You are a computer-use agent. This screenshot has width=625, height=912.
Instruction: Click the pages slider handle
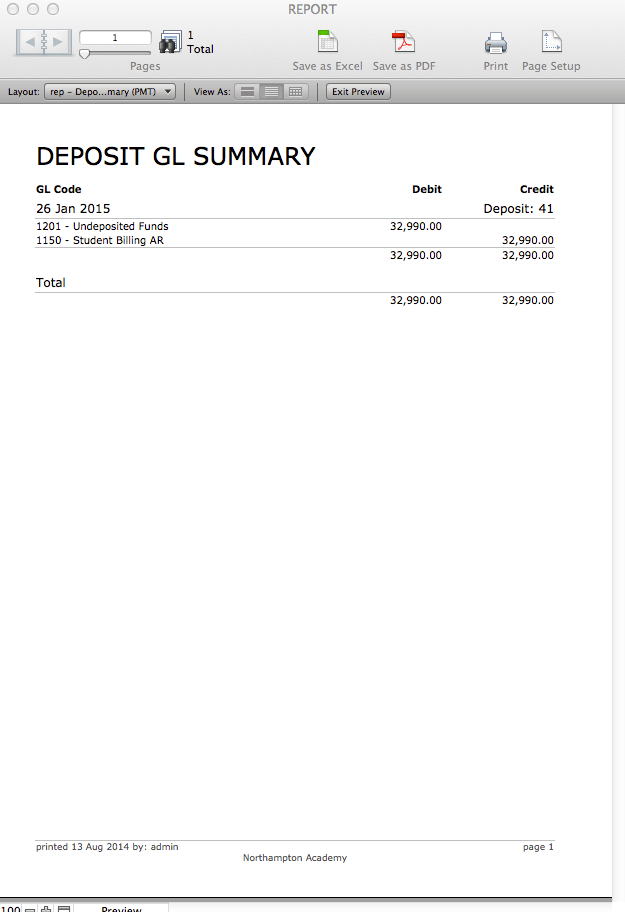[84, 53]
